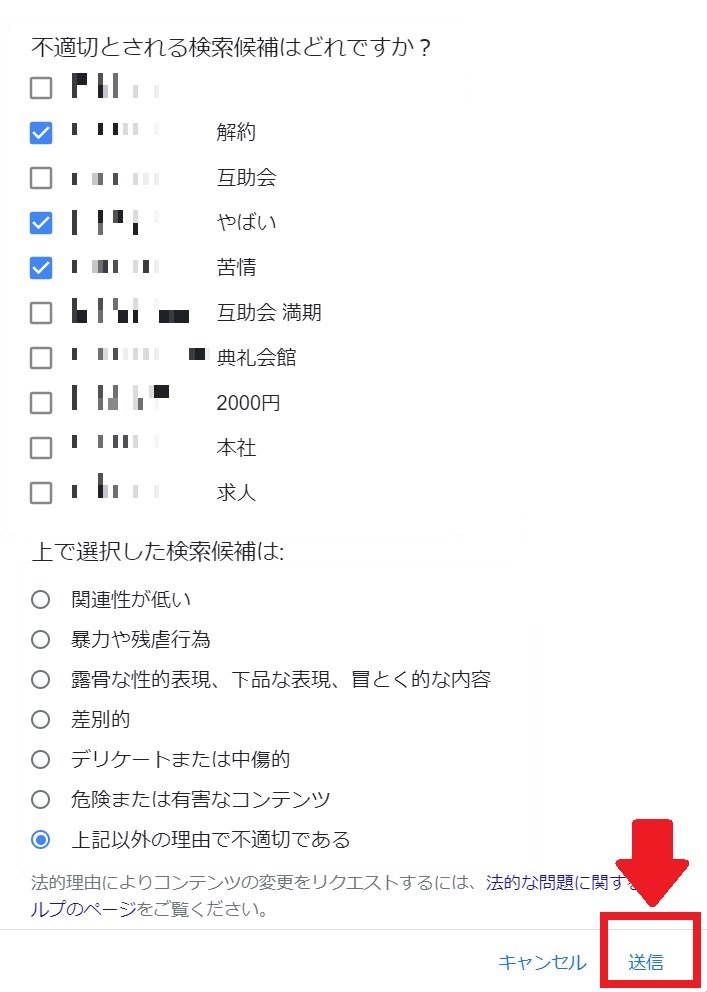Uncheck the やばい suggestion checkbox
This screenshot has height=992, width=707.
point(41,223)
